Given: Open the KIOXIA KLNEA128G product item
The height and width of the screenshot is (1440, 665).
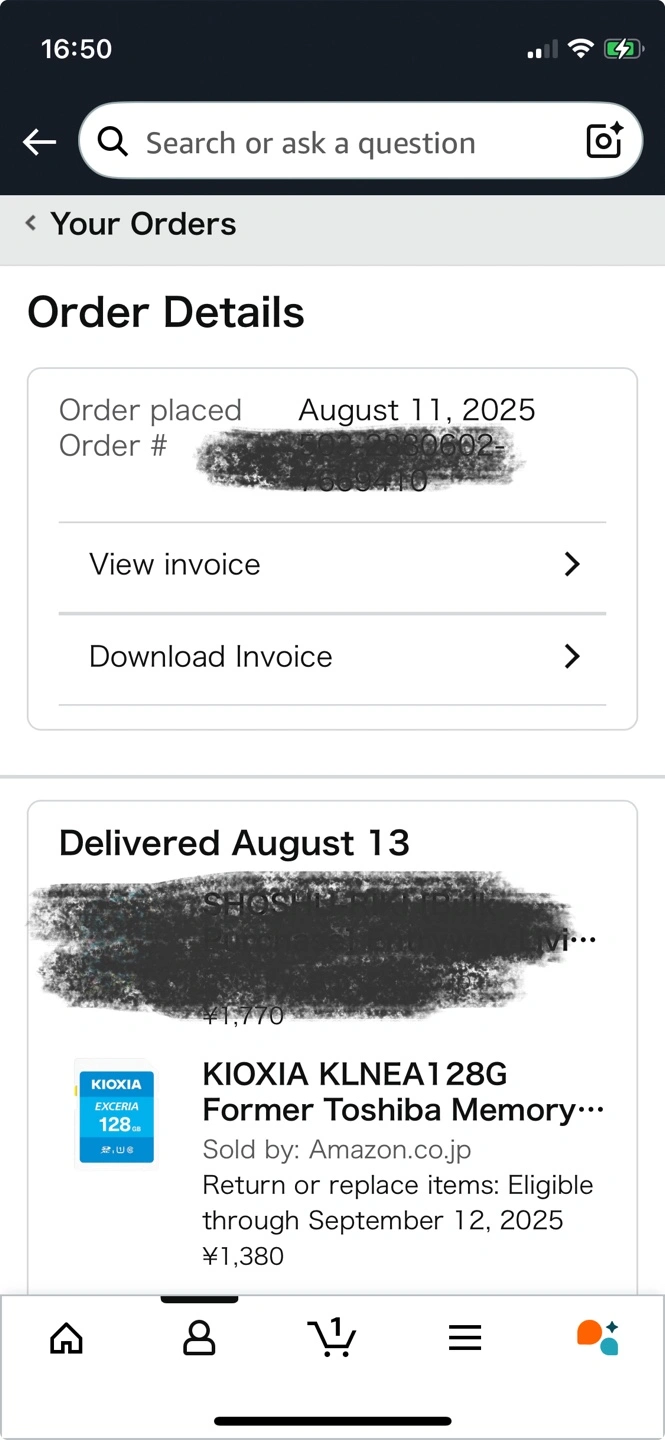Looking at the screenshot, I should pos(403,1092).
